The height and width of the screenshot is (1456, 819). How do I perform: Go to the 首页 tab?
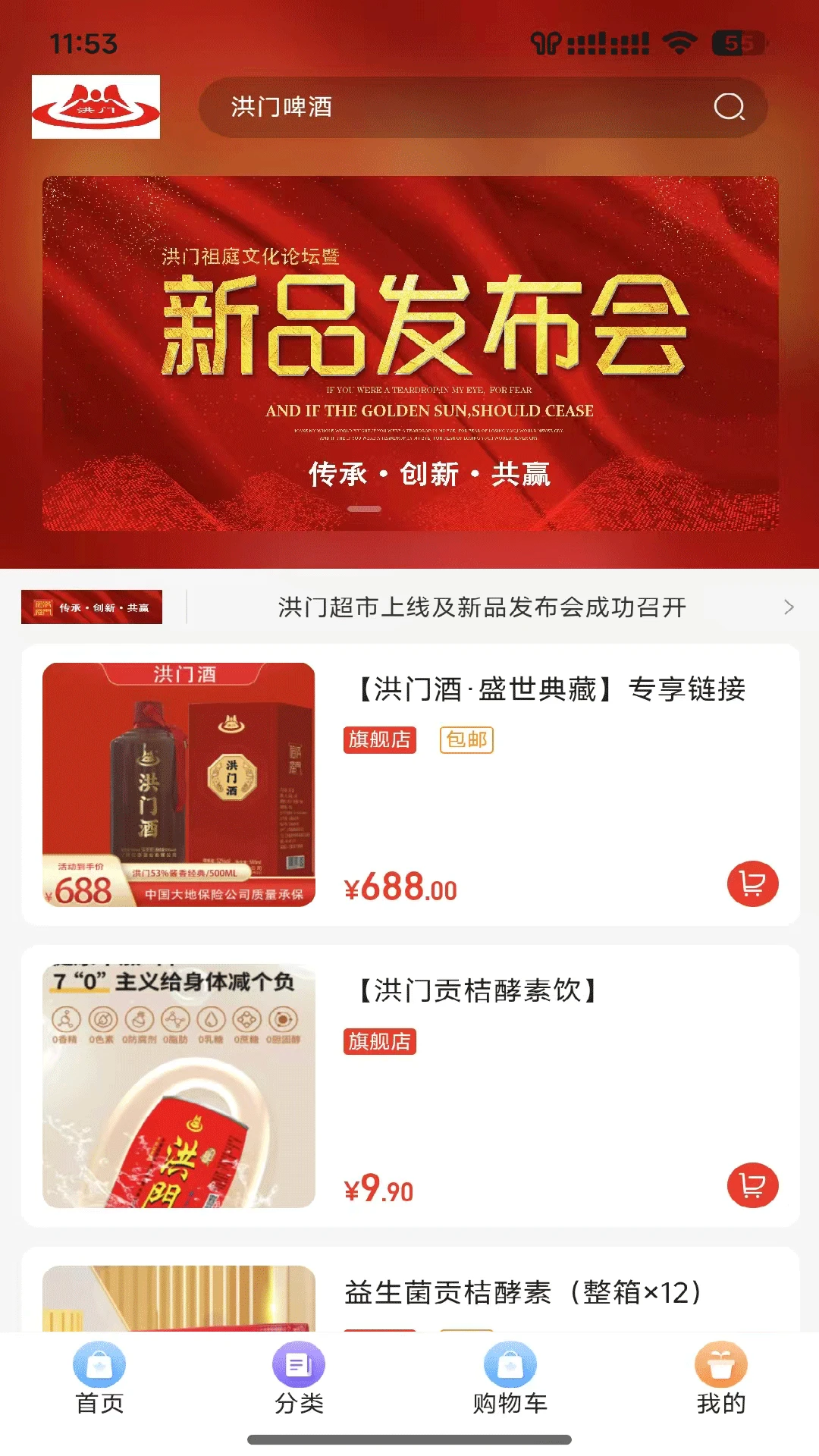click(x=99, y=1379)
